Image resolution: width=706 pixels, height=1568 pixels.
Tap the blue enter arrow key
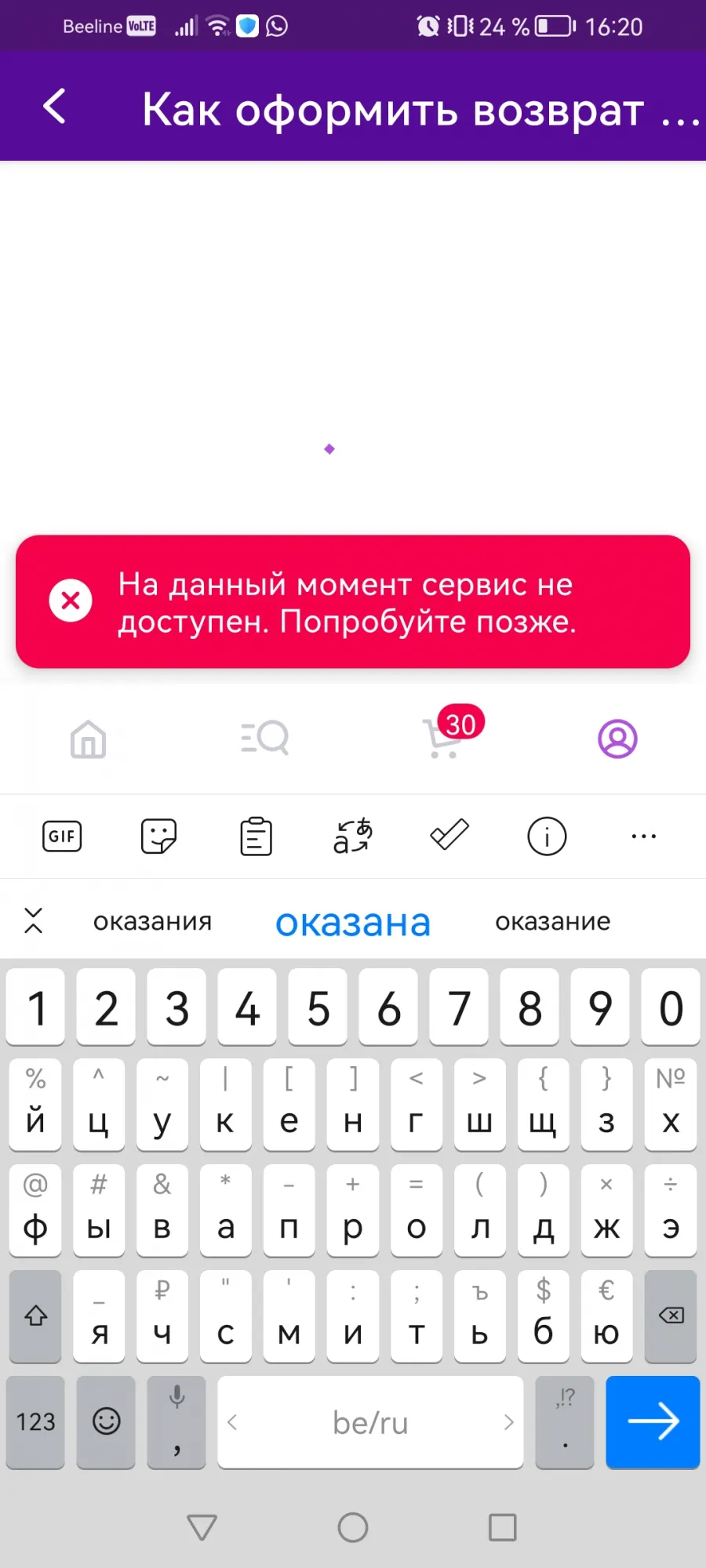pyautogui.click(x=653, y=1421)
